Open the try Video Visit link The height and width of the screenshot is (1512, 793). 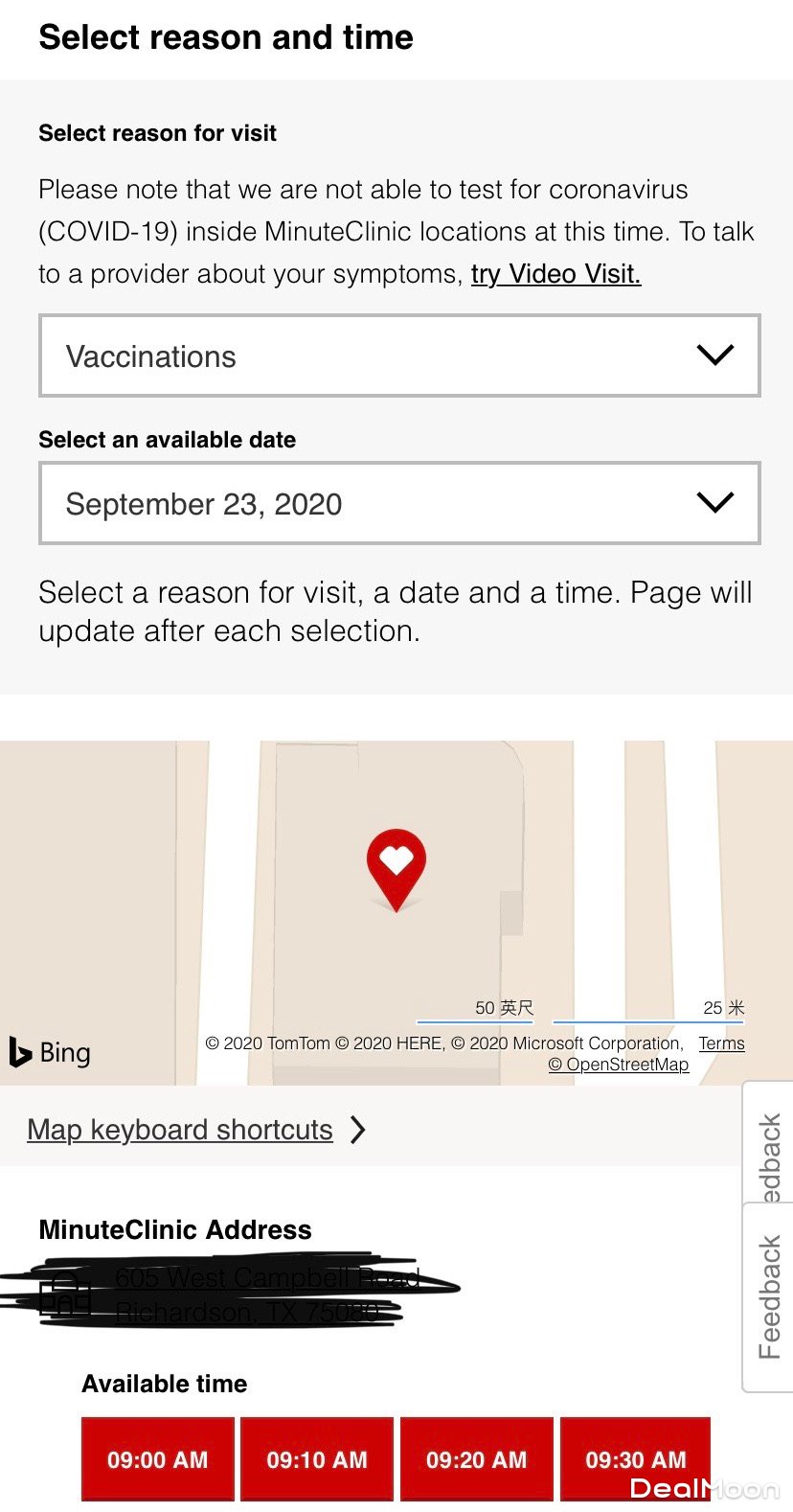coord(555,274)
